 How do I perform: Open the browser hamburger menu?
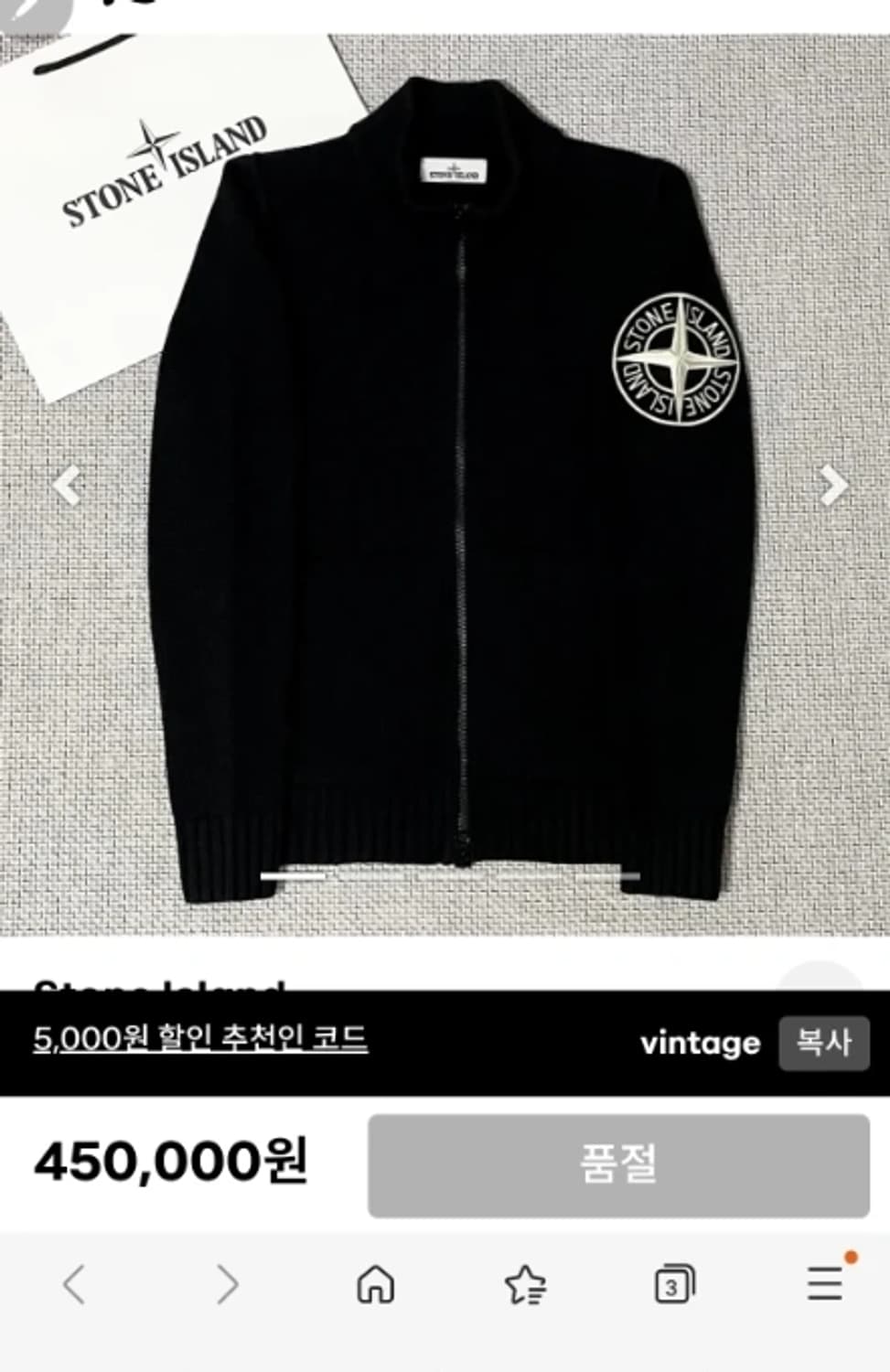click(x=822, y=1283)
